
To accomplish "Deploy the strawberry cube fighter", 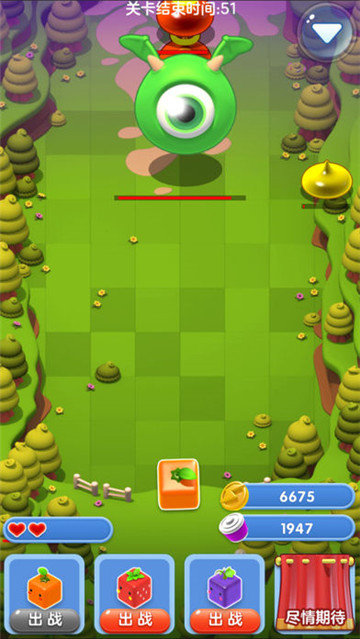I will pos(135,620).
